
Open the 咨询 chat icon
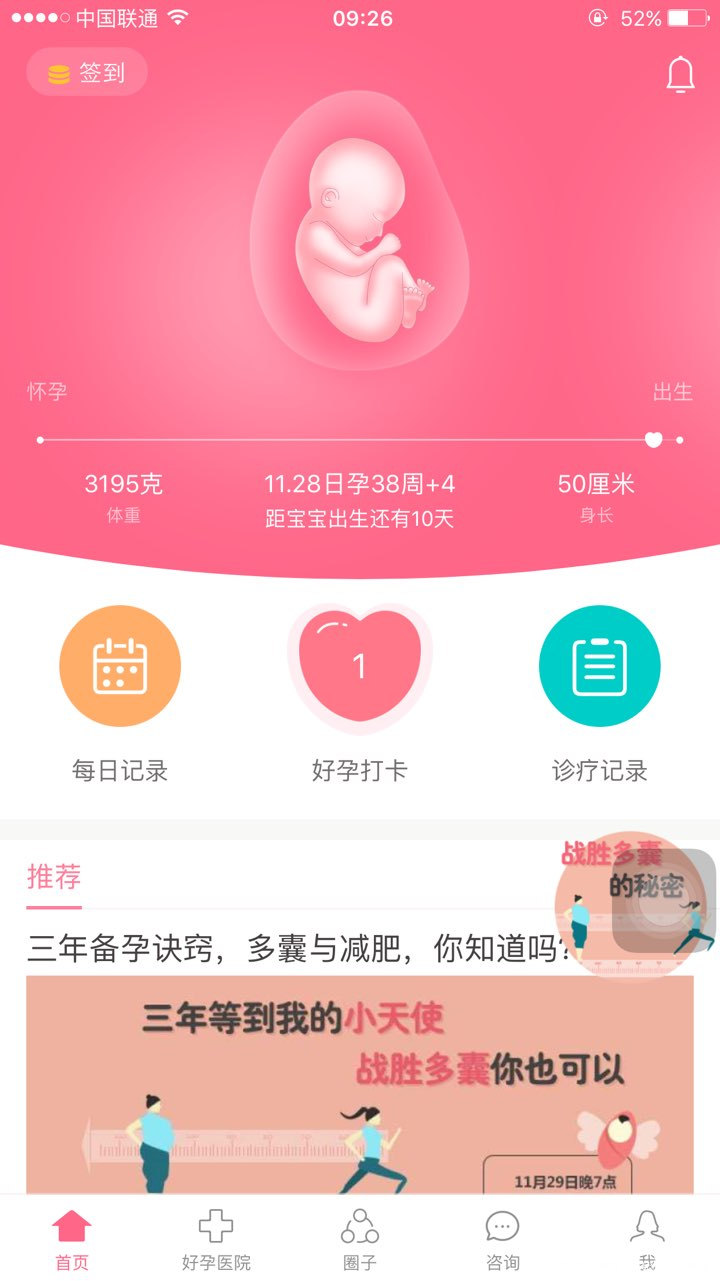point(503,1225)
